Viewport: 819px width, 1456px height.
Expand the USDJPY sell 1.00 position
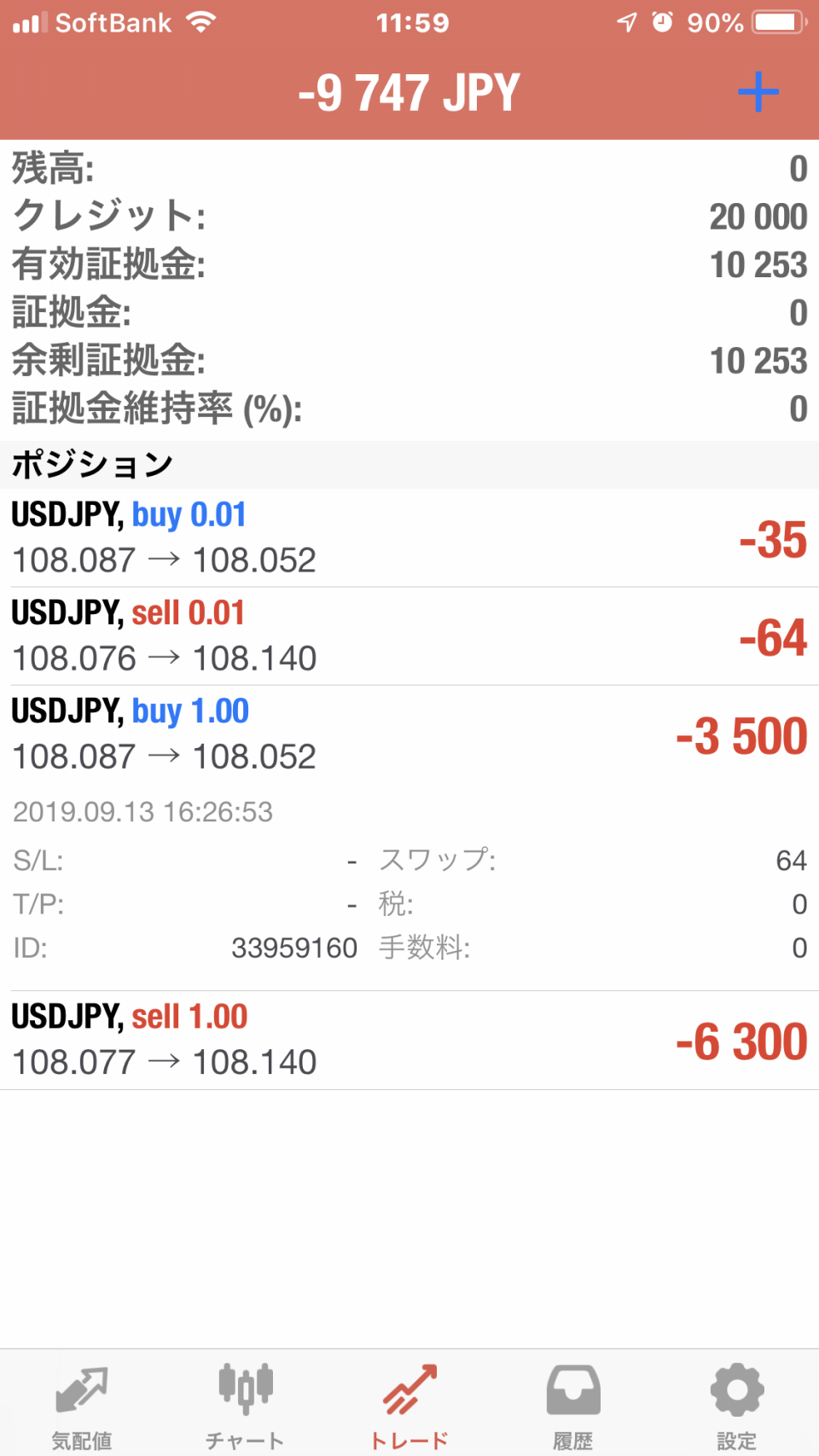(x=409, y=1040)
